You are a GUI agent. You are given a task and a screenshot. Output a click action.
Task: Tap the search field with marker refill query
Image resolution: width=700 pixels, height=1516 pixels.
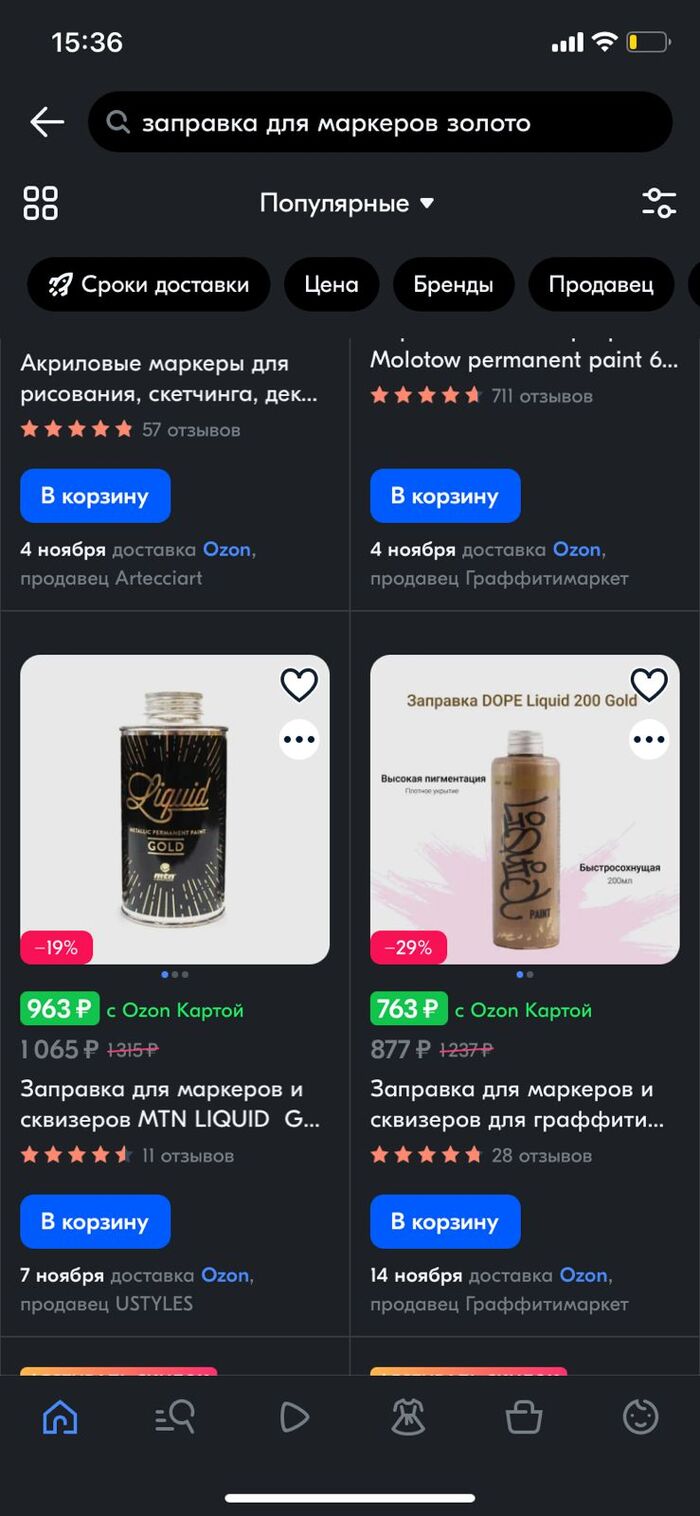(380, 123)
